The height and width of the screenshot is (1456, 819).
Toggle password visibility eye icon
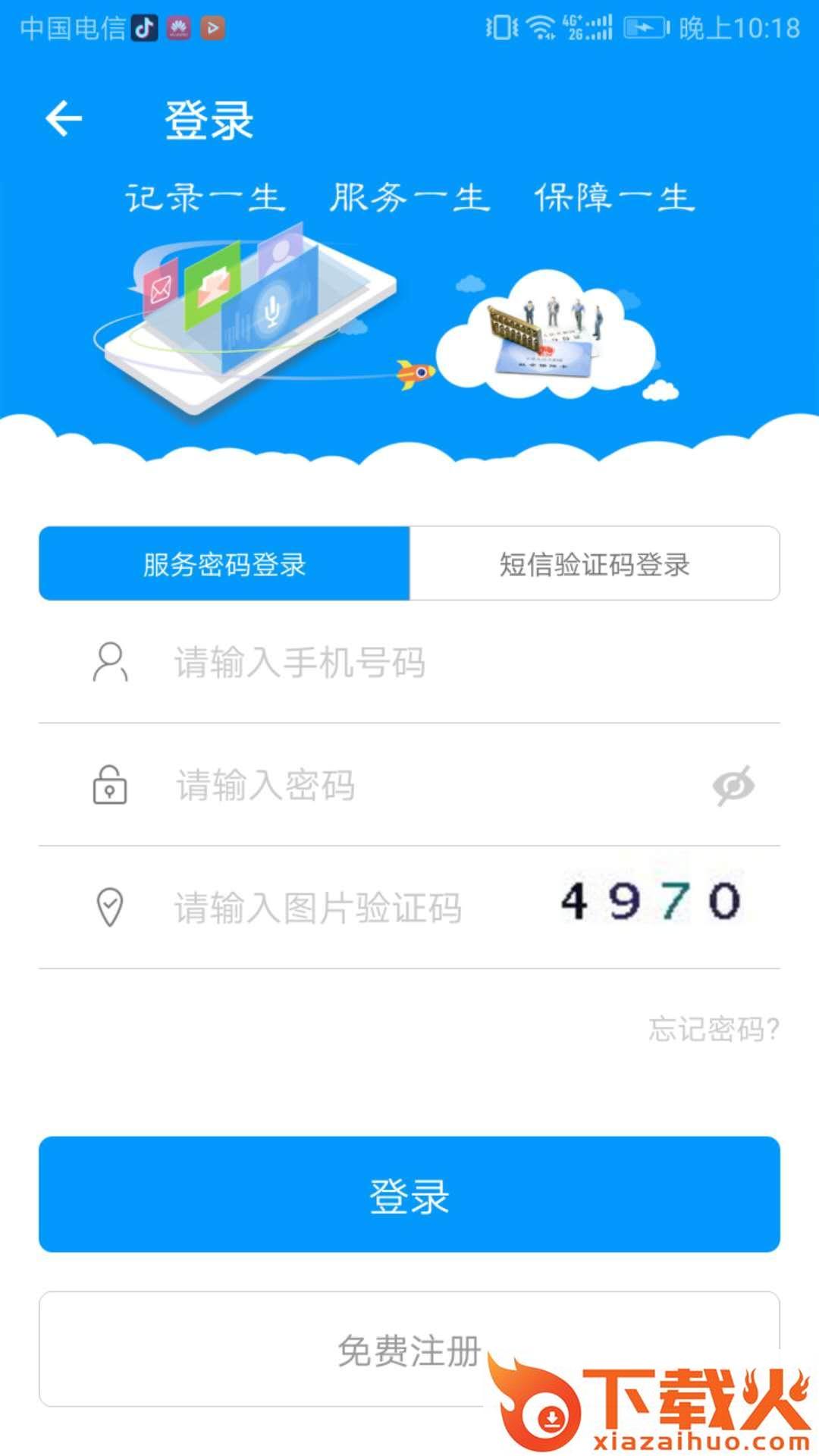click(x=733, y=785)
